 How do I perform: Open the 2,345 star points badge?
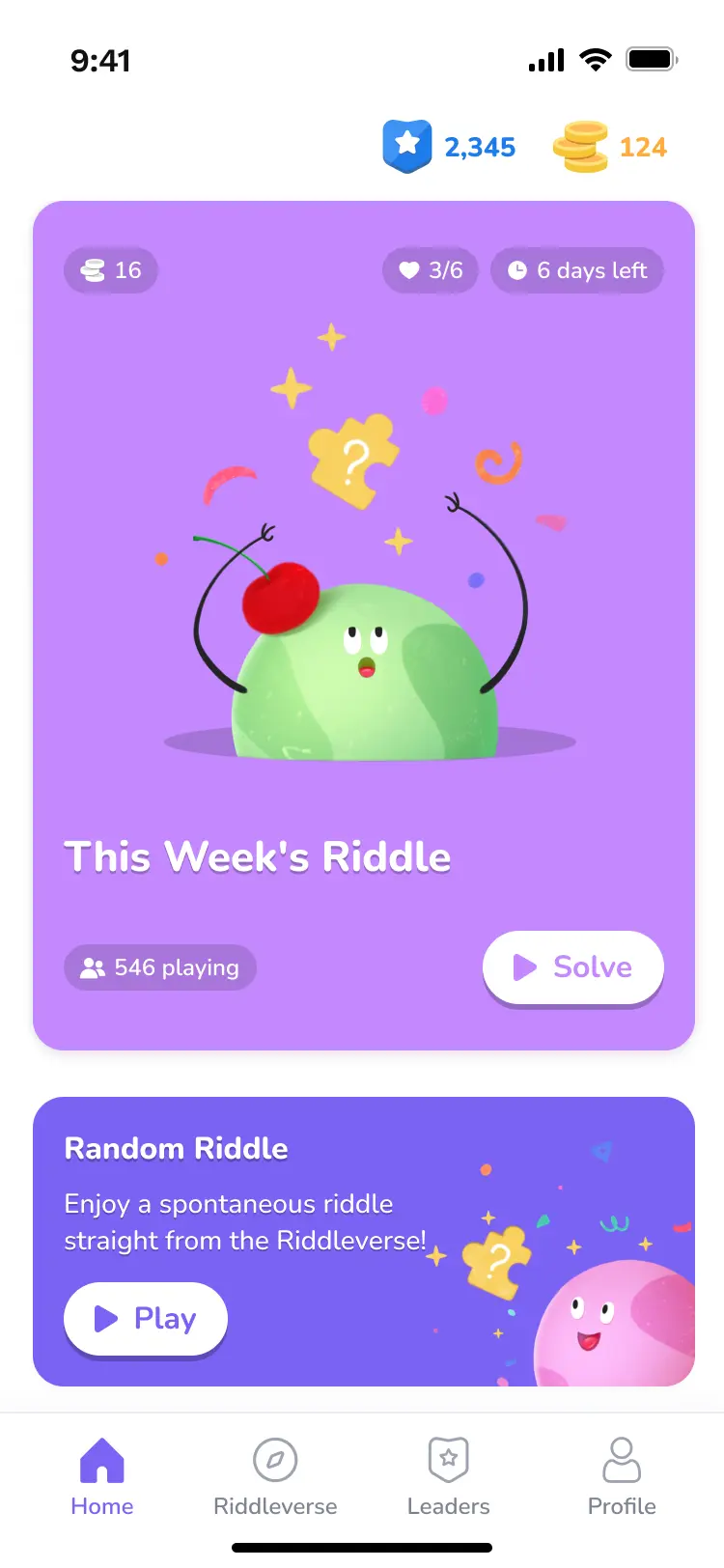click(450, 147)
